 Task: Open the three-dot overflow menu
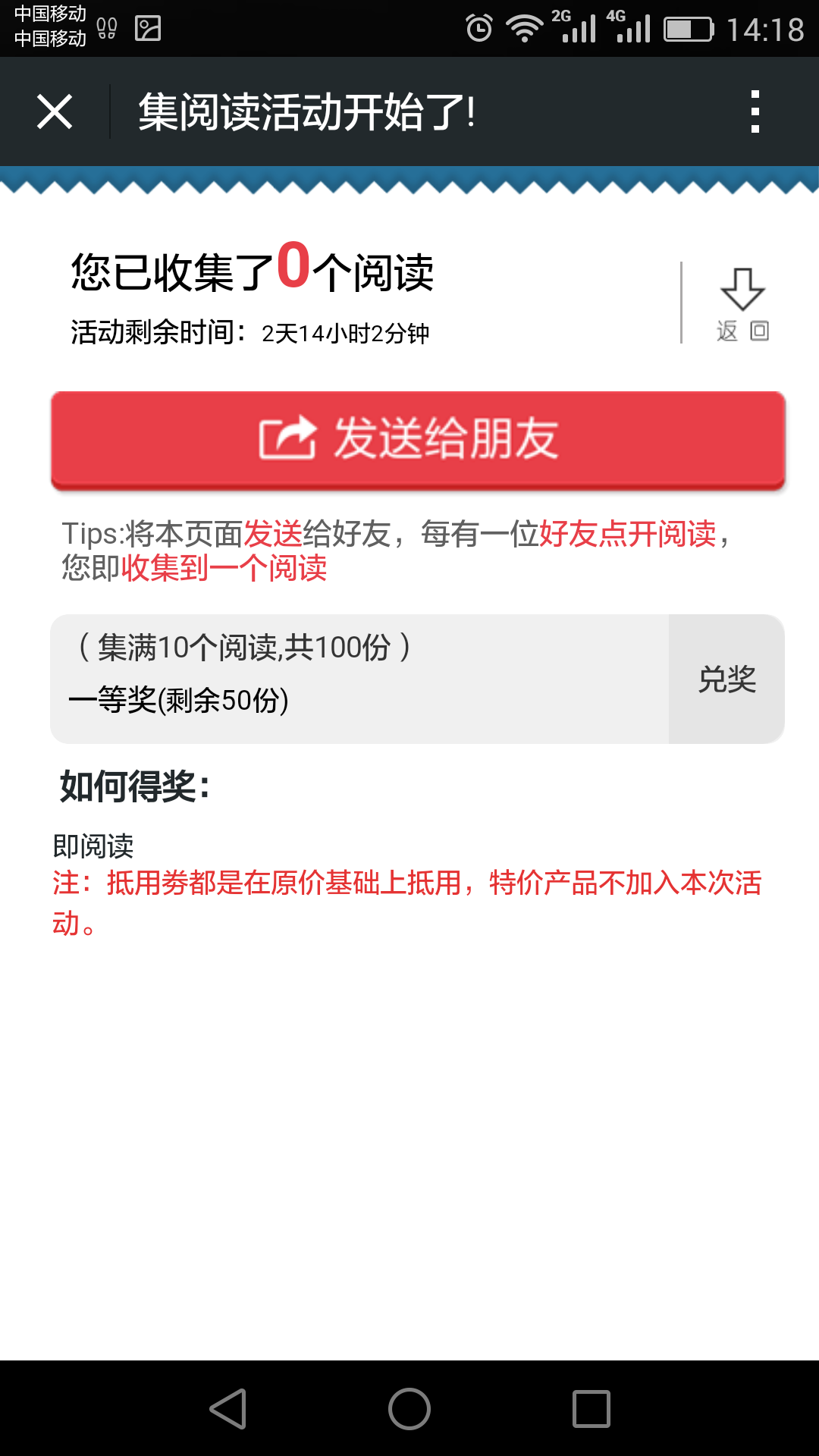click(x=755, y=112)
